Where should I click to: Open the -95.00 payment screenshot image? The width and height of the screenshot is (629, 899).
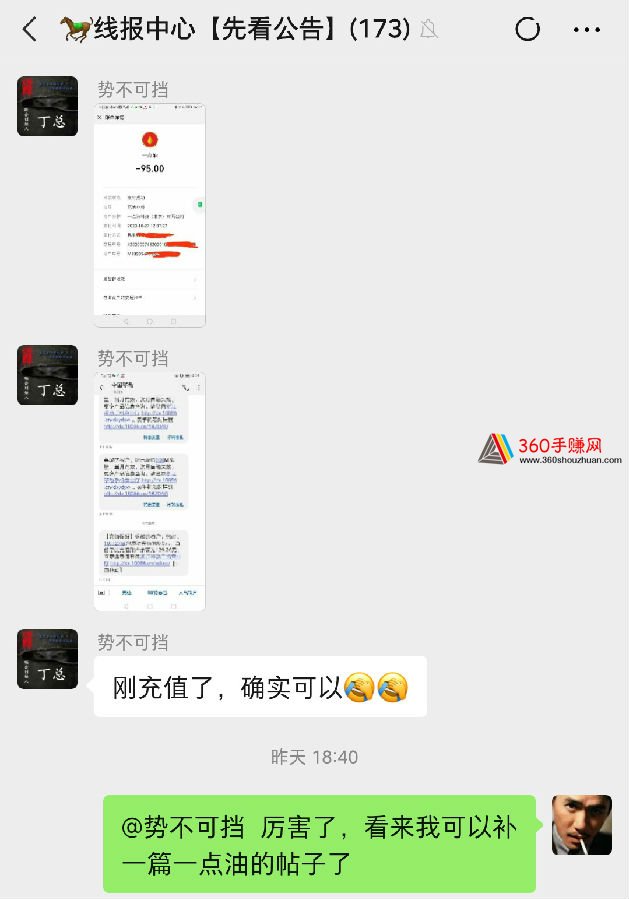[150, 215]
